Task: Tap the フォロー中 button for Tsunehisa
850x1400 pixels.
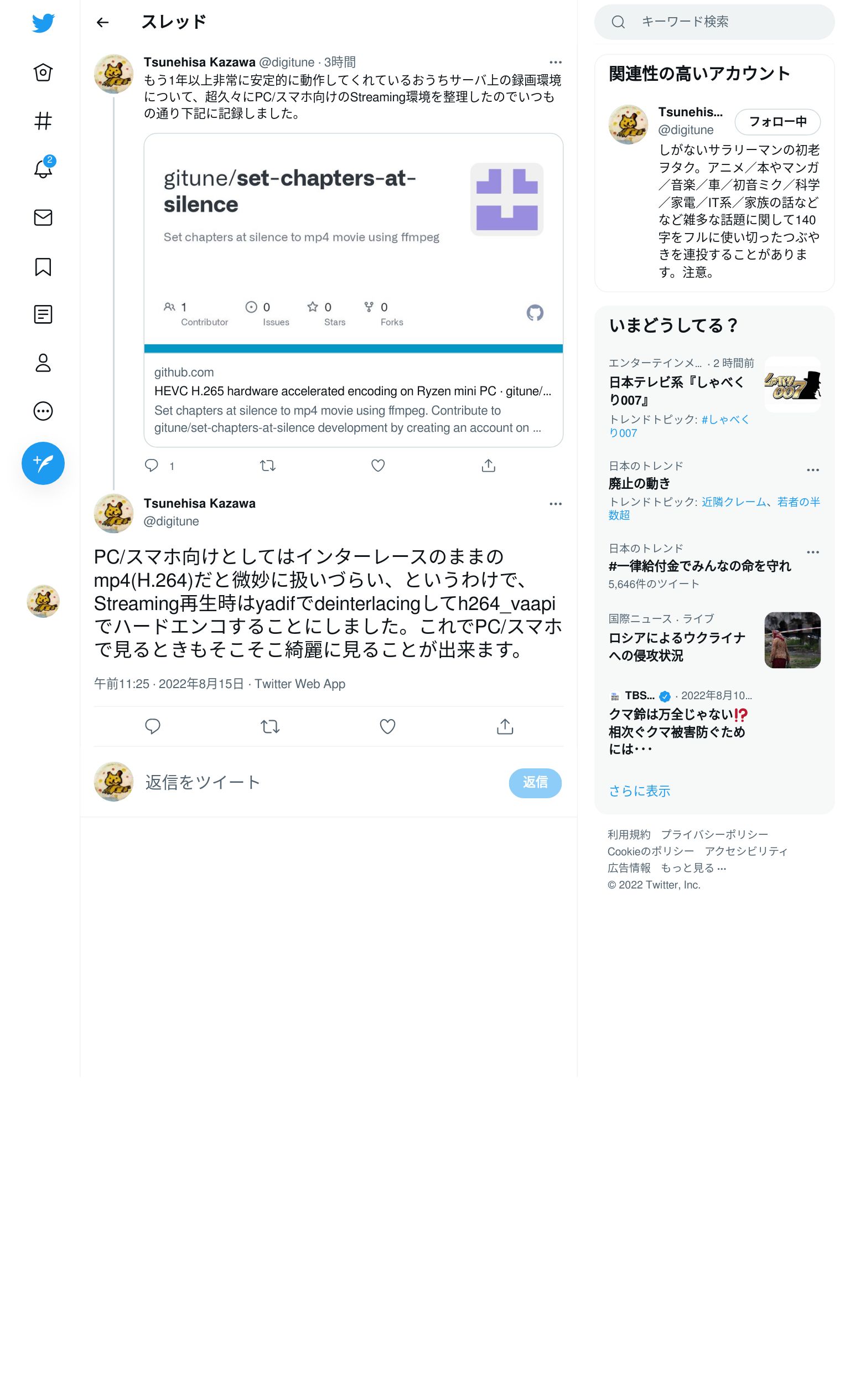Action: pos(777,121)
